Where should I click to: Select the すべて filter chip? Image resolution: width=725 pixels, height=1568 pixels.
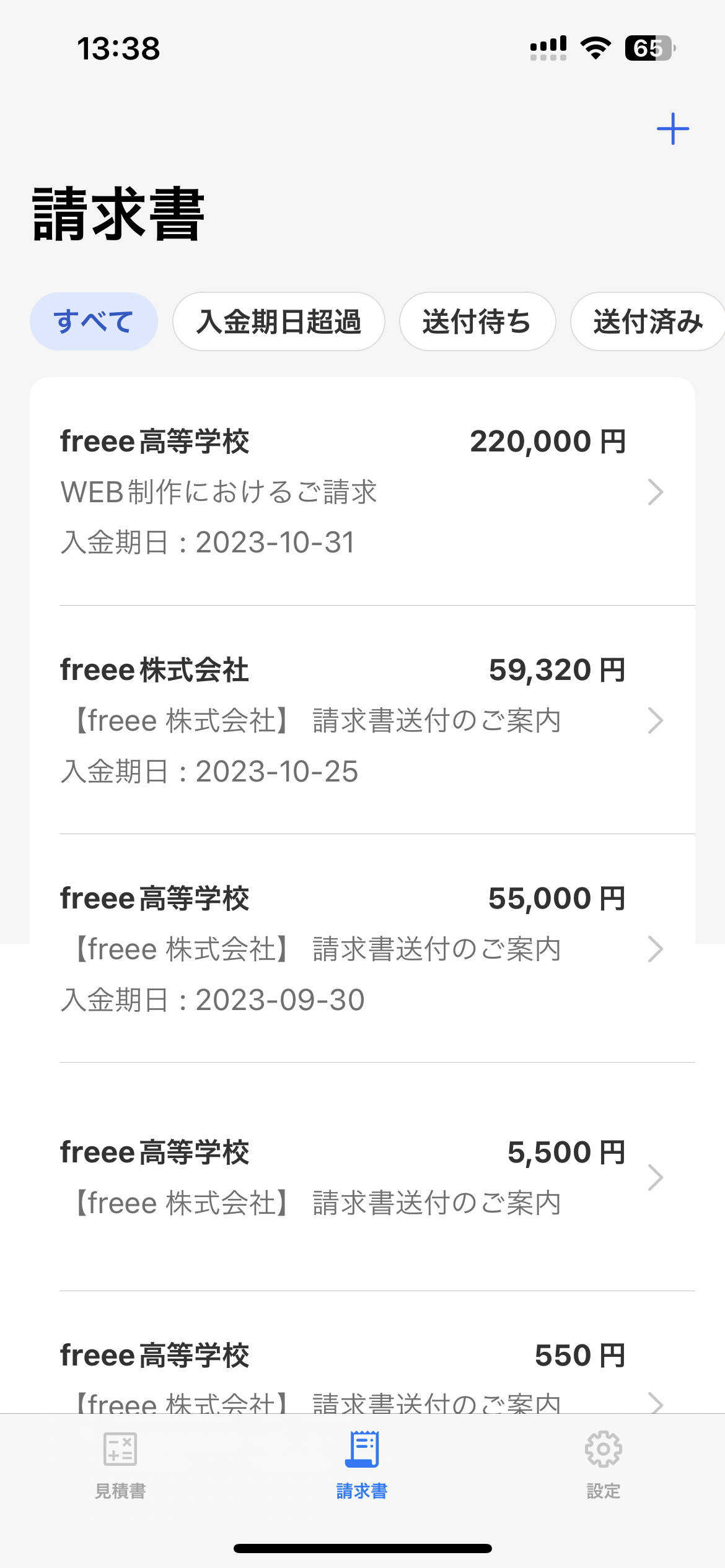[x=94, y=321]
